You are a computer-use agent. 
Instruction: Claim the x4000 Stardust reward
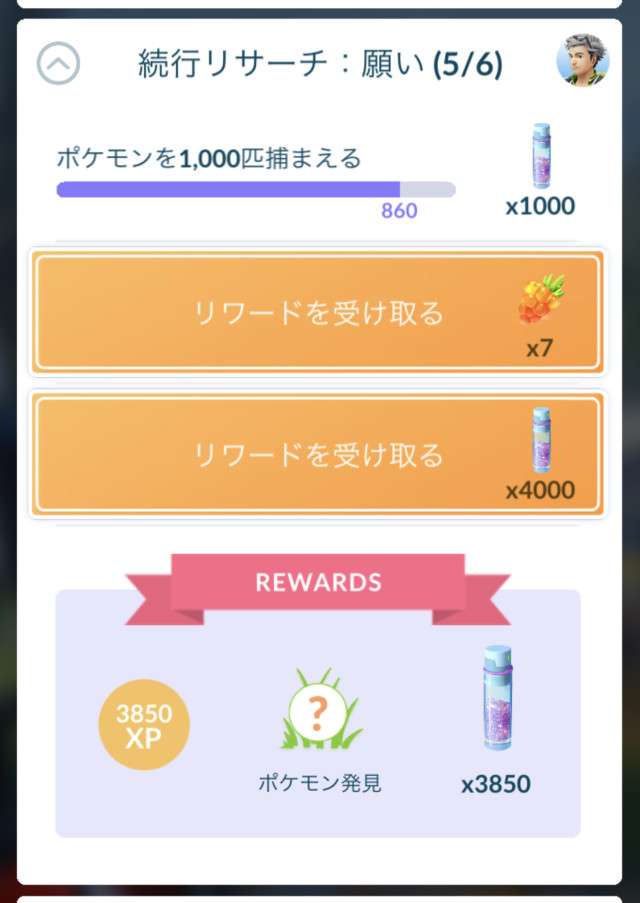pos(317,456)
